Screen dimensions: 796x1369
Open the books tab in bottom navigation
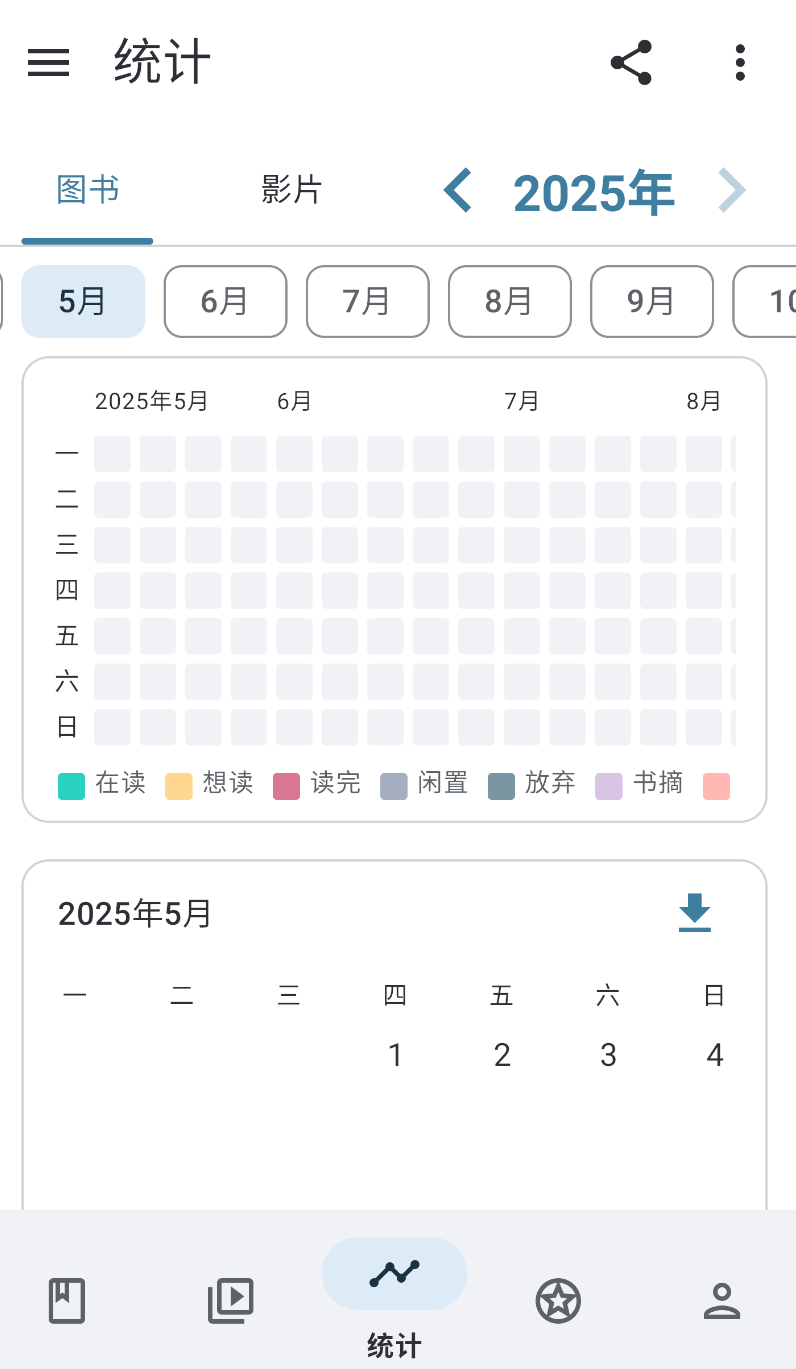(67, 1301)
